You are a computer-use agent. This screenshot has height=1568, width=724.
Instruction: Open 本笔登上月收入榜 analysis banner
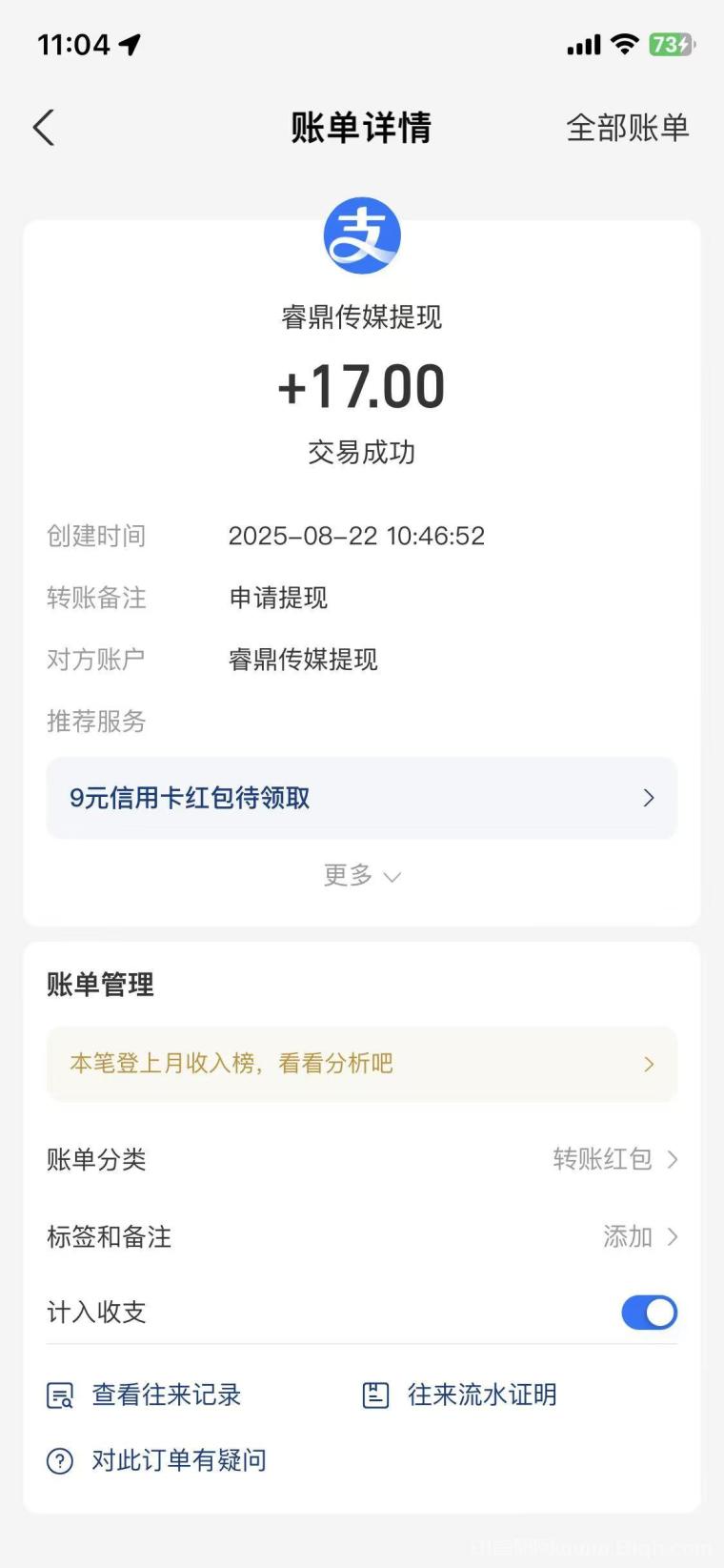click(362, 1064)
